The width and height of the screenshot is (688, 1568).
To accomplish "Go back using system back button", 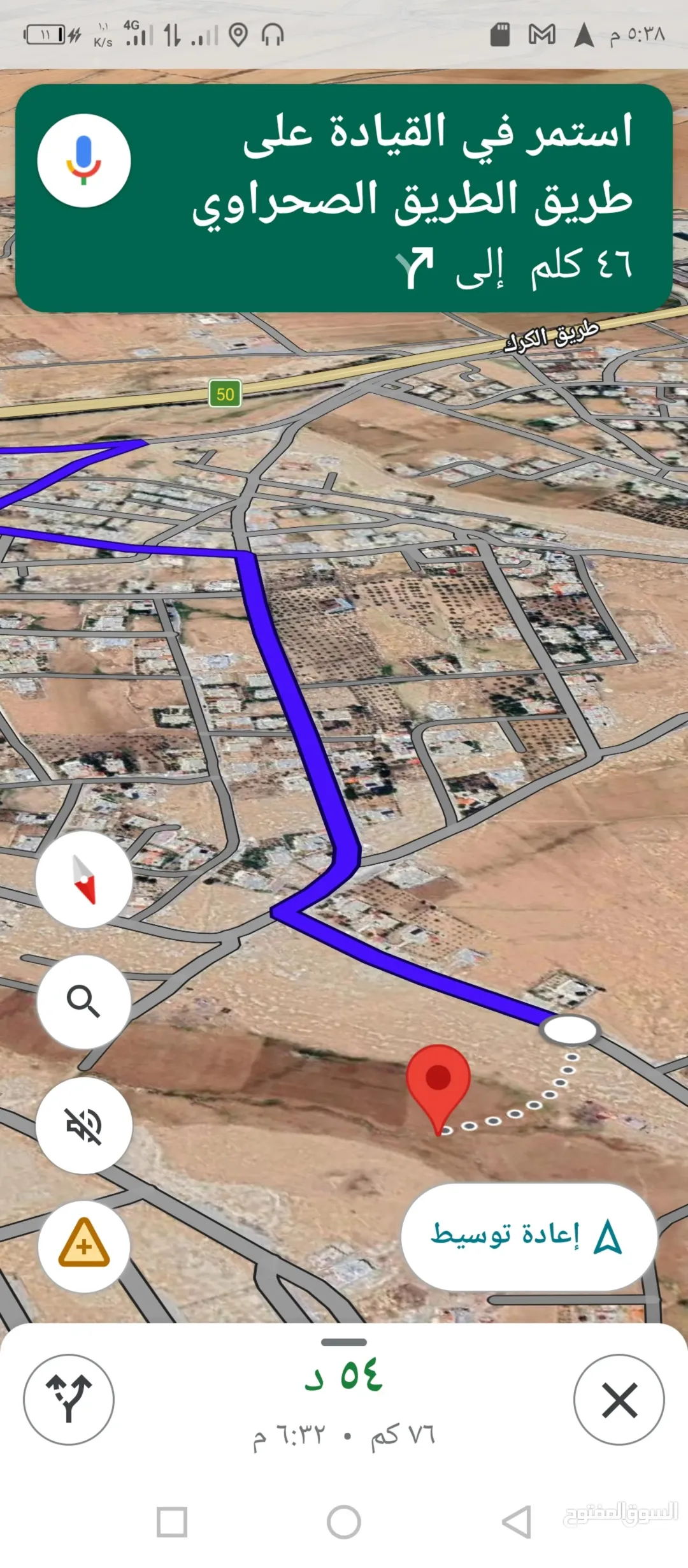I will [x=517, y=1522].
